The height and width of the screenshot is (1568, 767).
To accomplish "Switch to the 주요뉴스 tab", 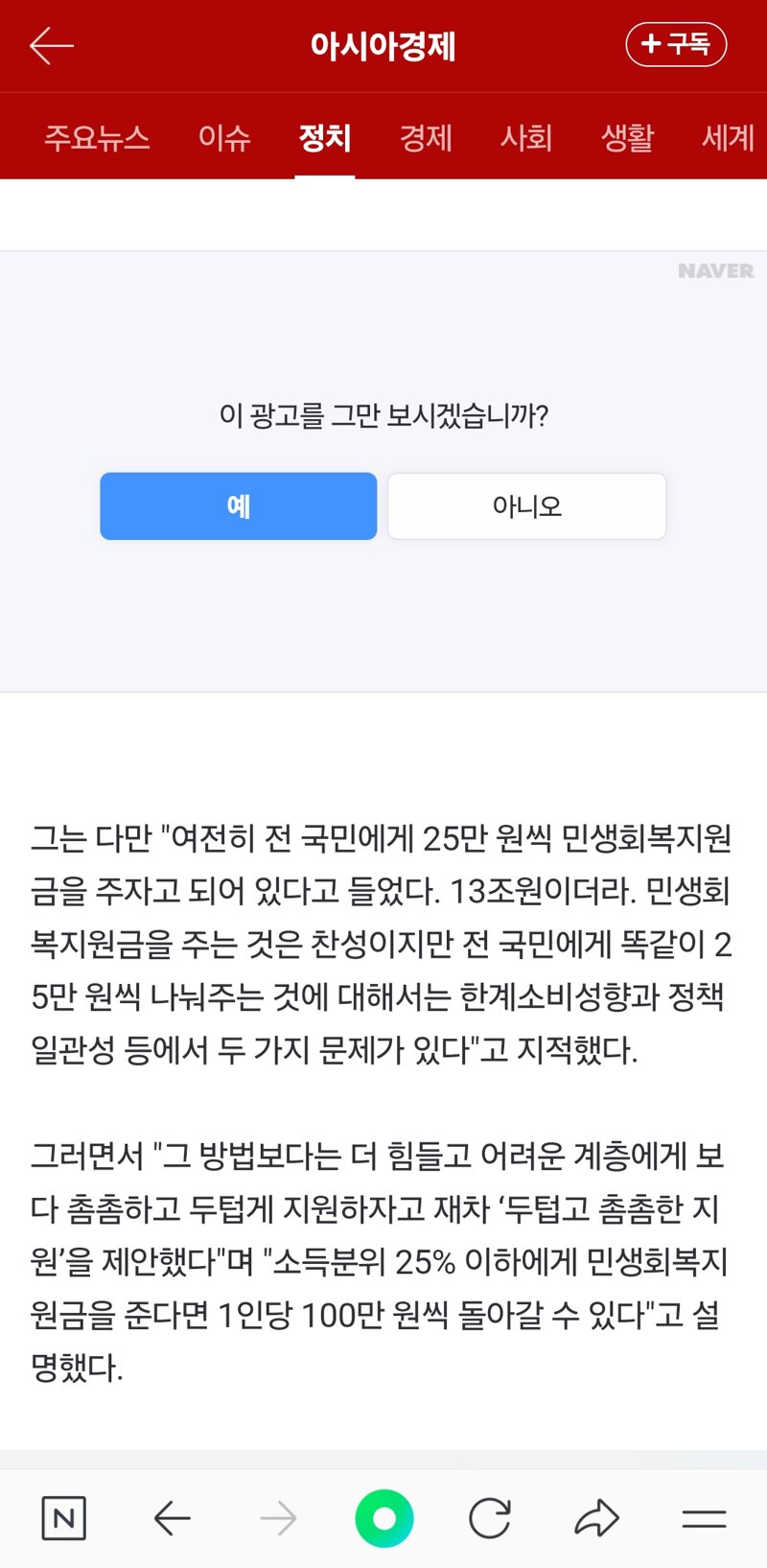I will pos(97,138).
